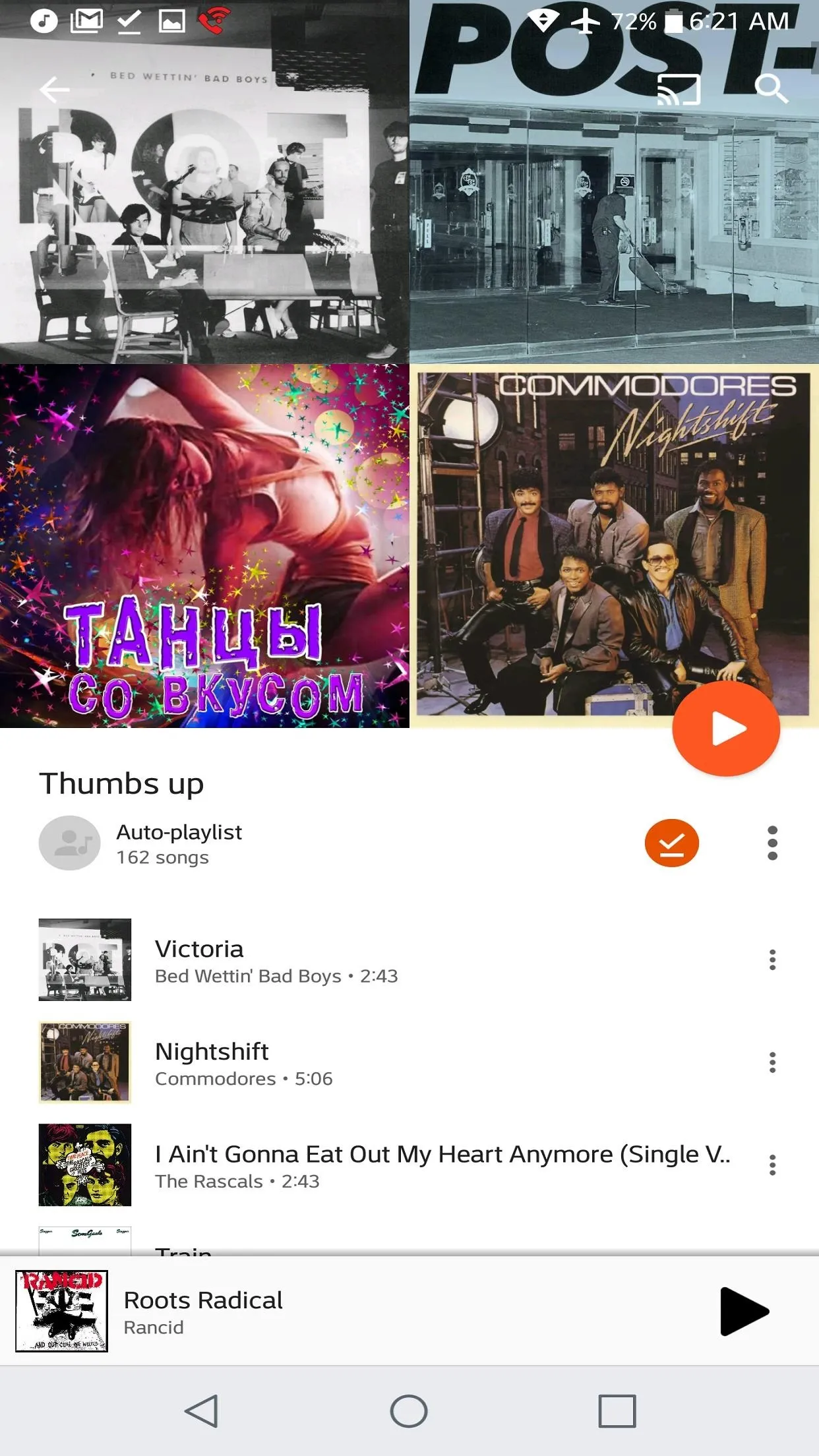The width and height of the screenshot is (819, 1456).
Task: Open the recent apps overview
Action: [617, 1411]
